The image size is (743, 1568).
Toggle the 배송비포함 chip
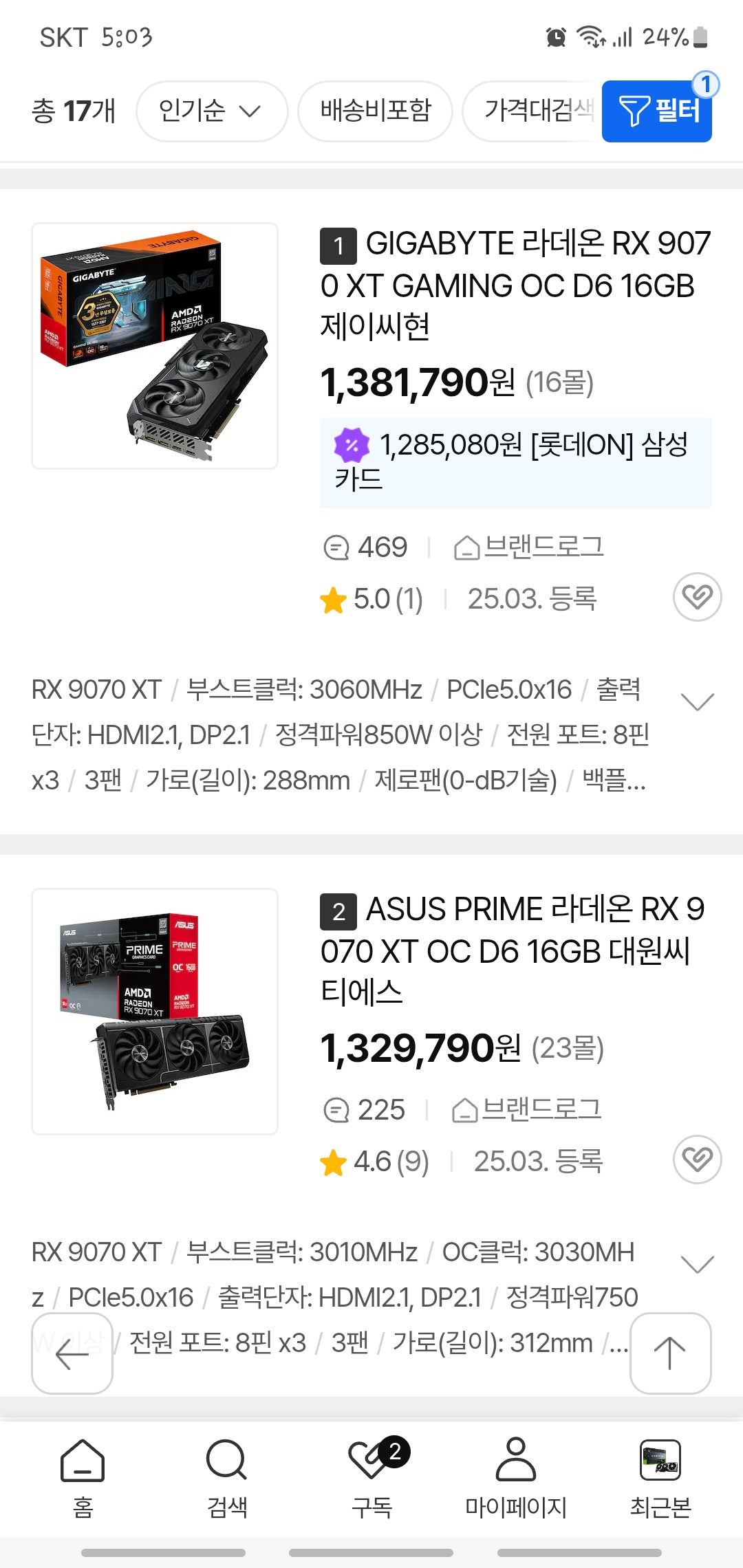[x=375, y=111]
